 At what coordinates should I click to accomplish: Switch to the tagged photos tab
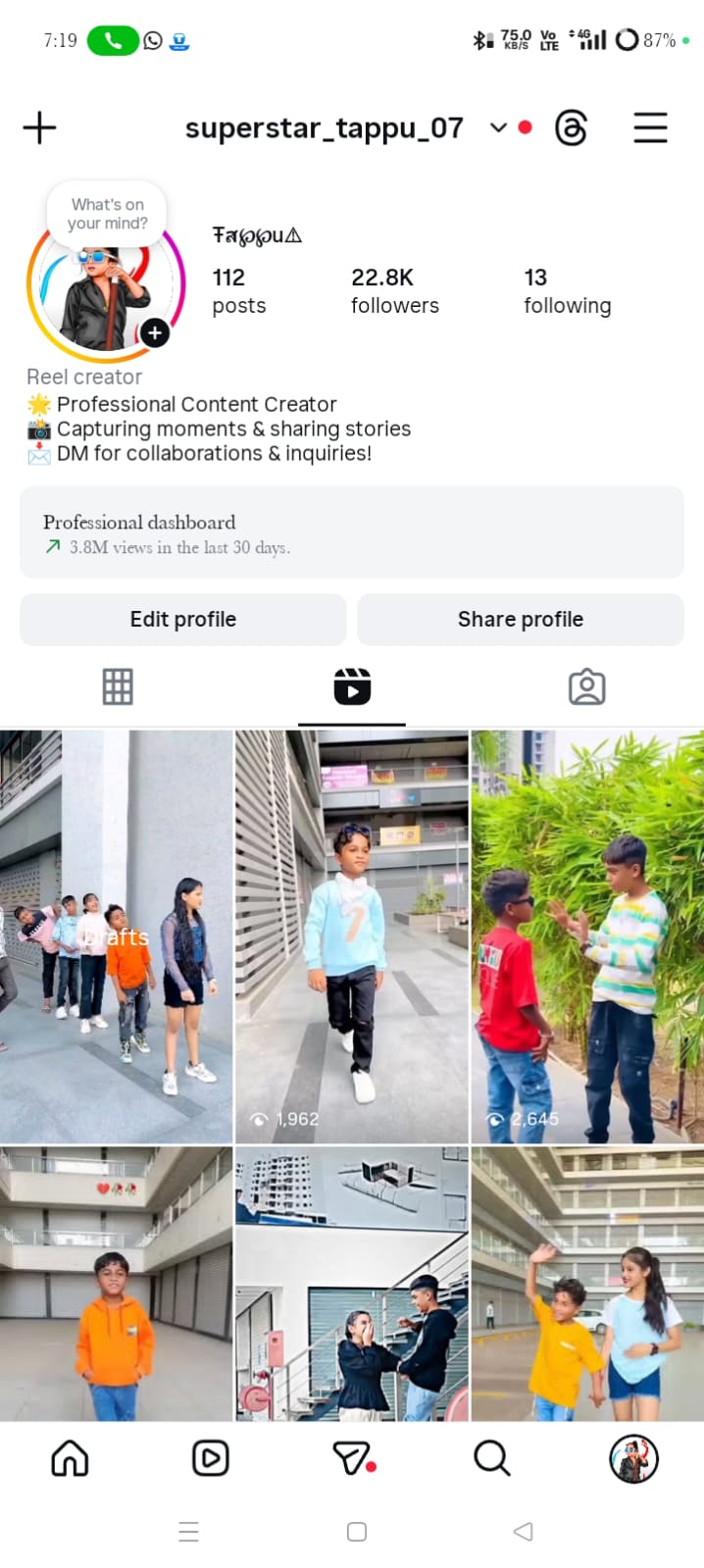point(586,687)
